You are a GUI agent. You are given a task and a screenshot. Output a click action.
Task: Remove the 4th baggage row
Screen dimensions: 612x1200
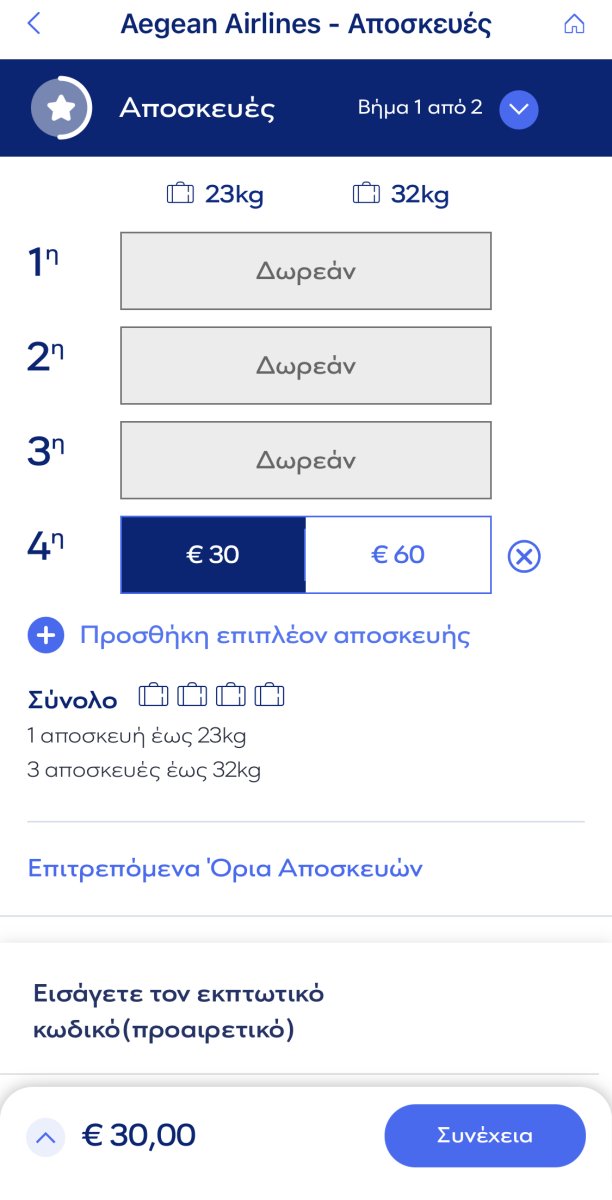pos(524,556)
